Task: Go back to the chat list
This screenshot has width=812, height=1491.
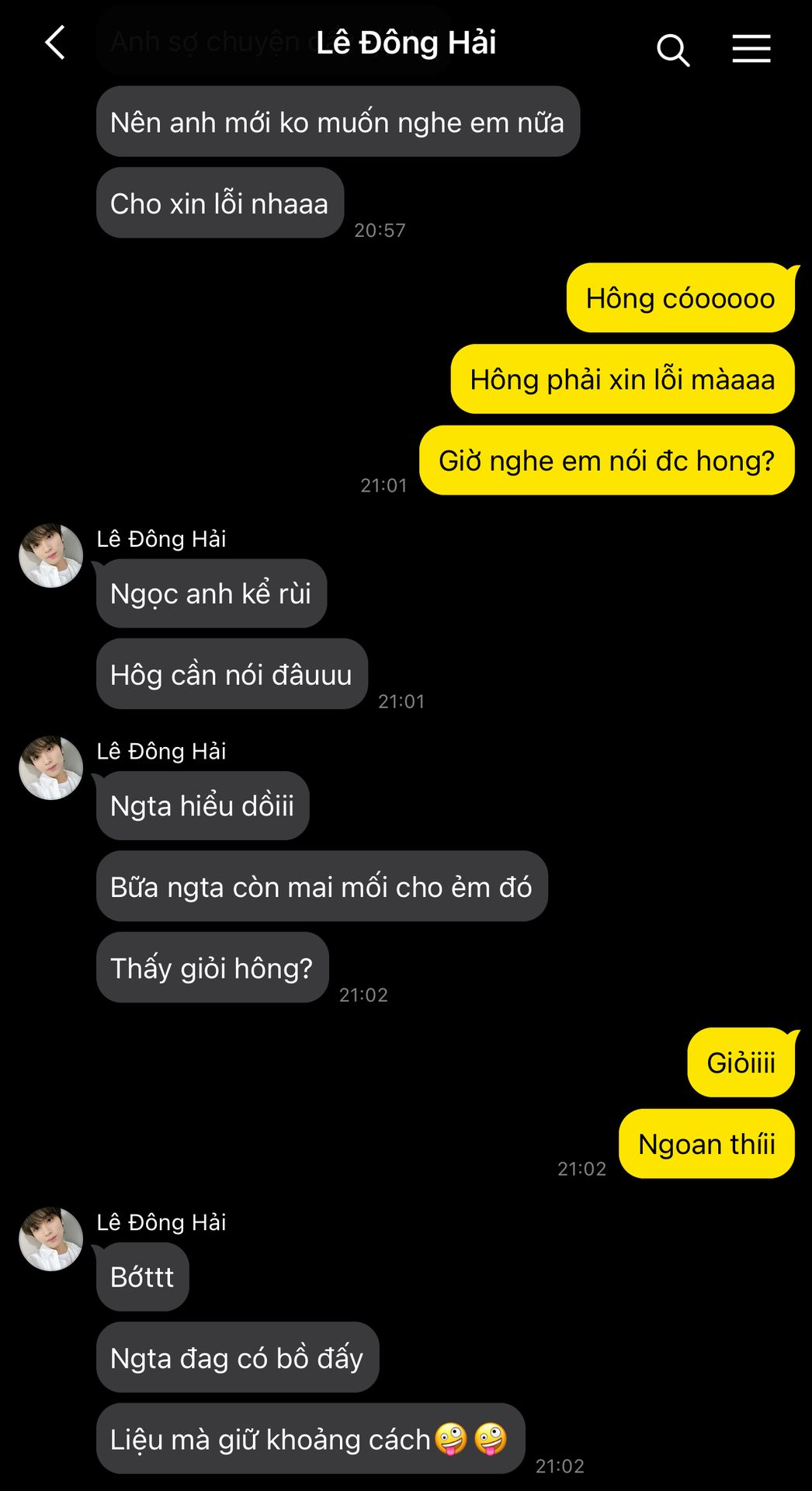Action: click(x=54, y=43)
